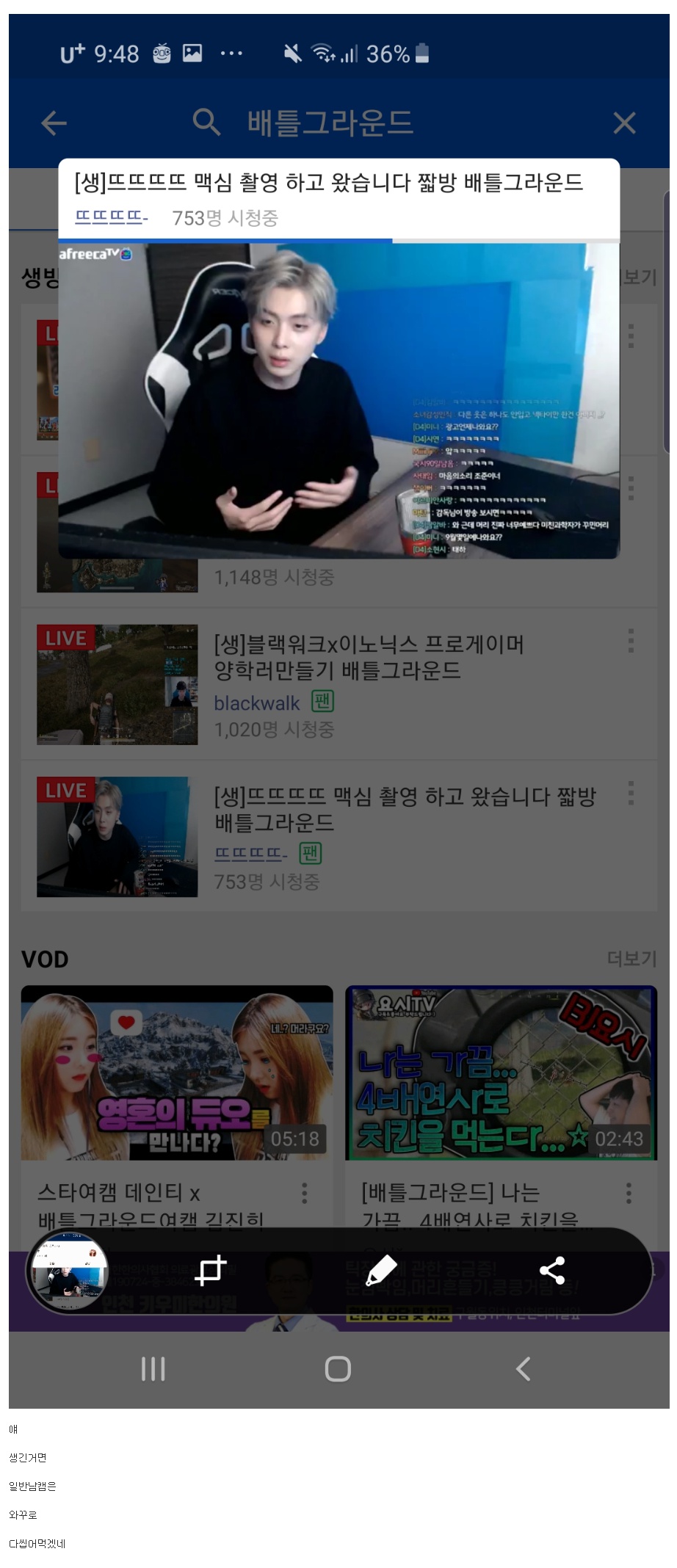Crop the screenshot with the crop tool

210,1271
